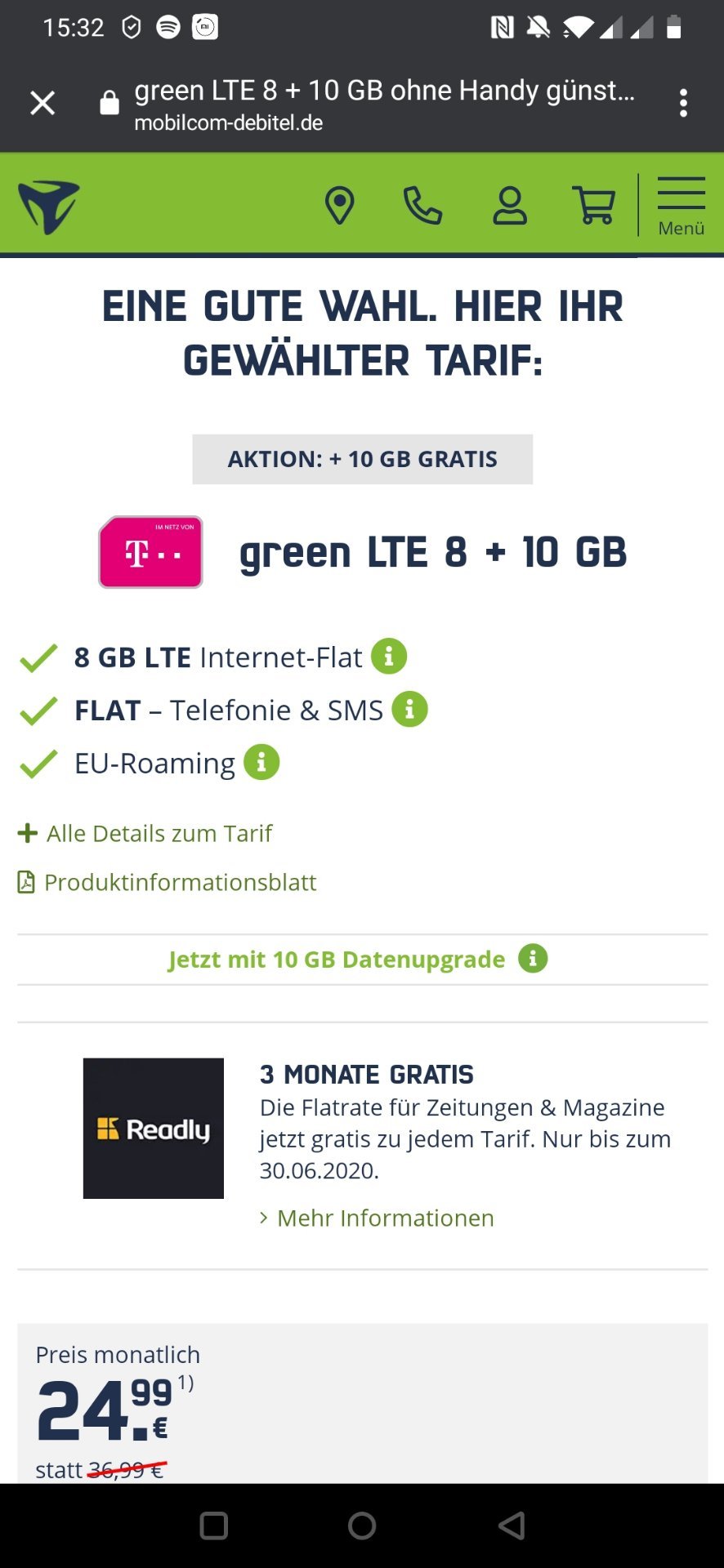Tap the system back button

click(x=512, y=1526)
